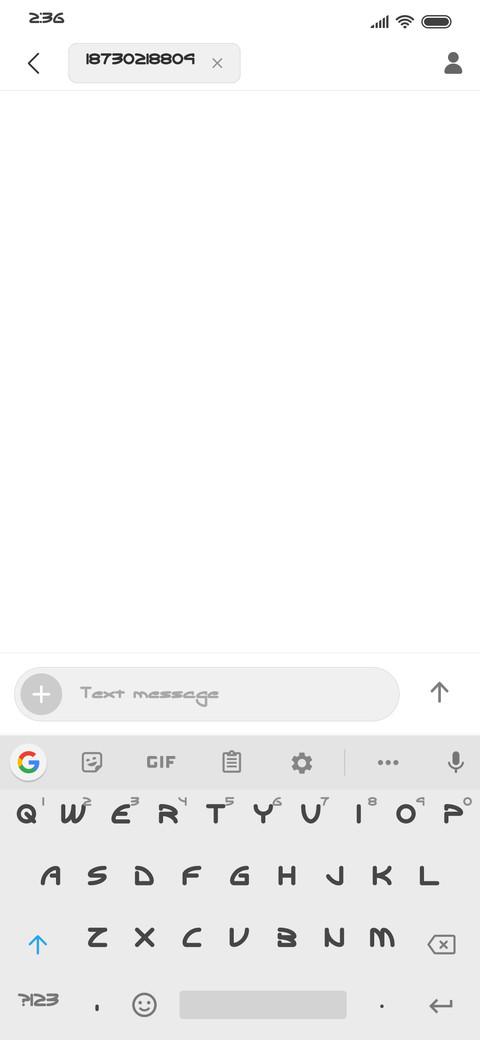Tap the space bar
The image size is (480, 1040).
pos(263,1005)
